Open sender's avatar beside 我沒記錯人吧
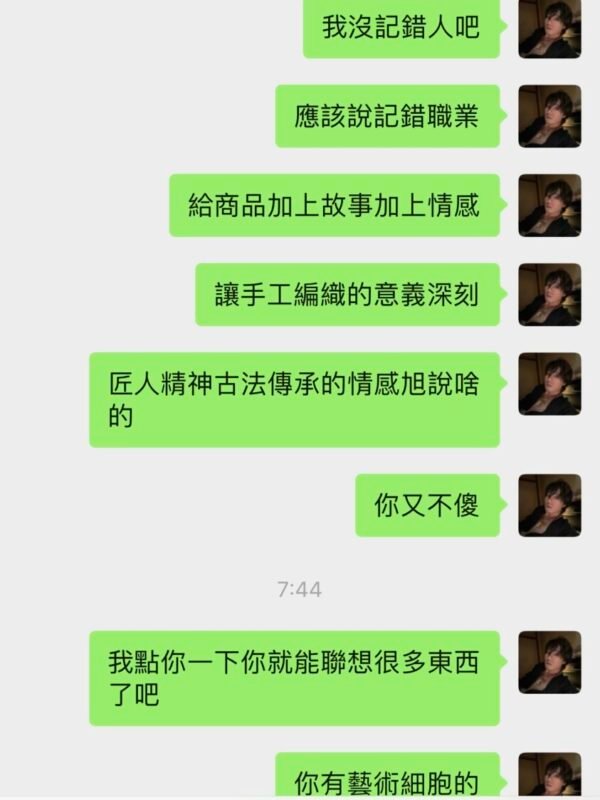This screenshot has width=600, height=800. tap(549, 28)
